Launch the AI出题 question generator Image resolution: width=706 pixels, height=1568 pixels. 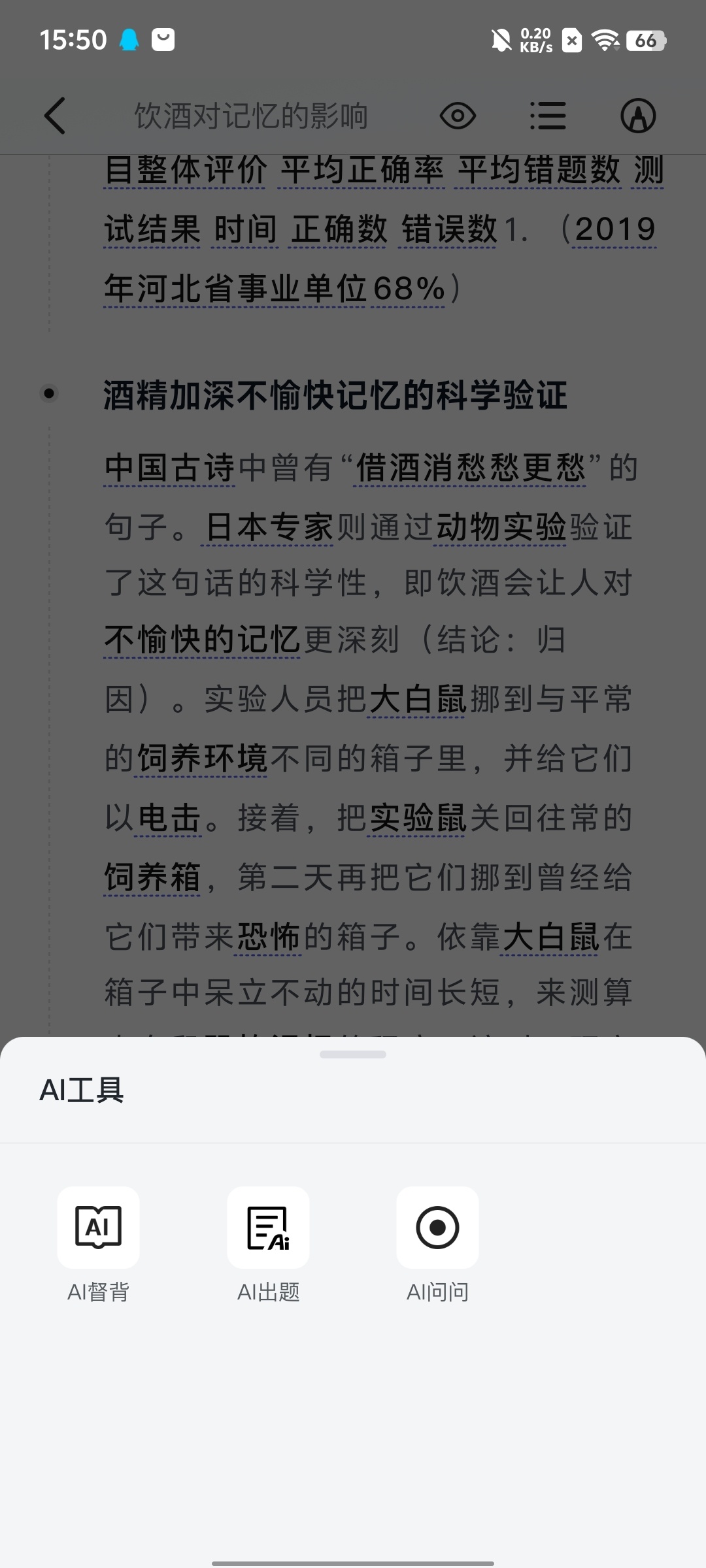(268, 1227)
